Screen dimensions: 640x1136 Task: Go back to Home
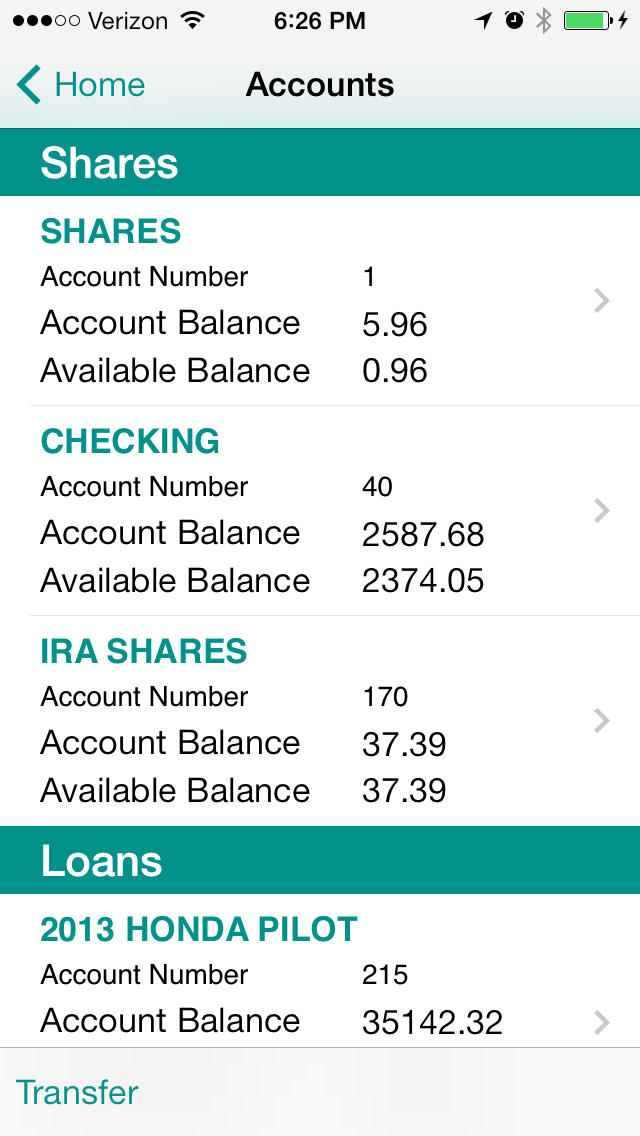pyautogui.click(x=80, y=85)
